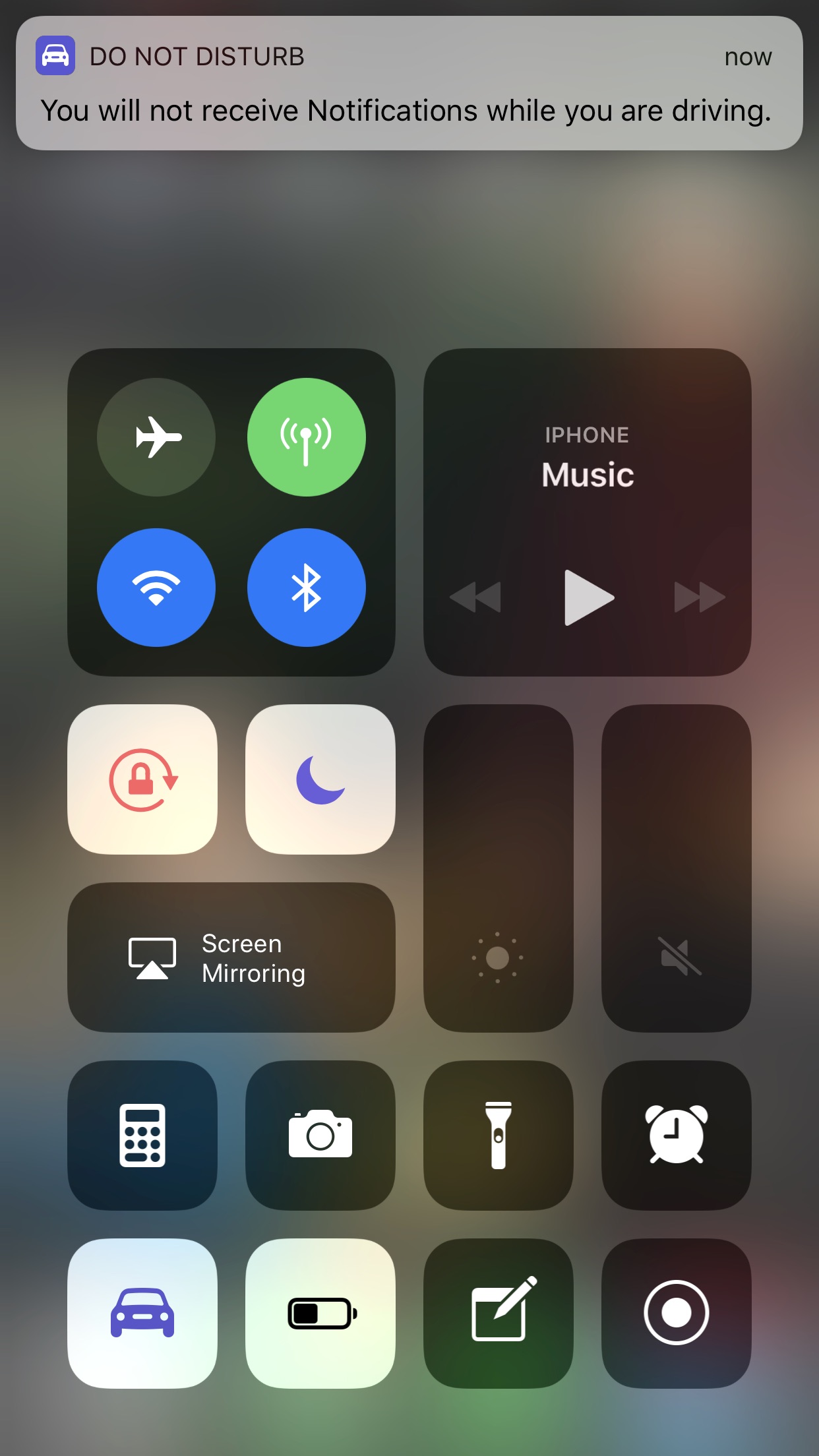Viewport: 819px width, 1456px height.
Task: Skip to the next track
Action: click(x=700, y=597)
